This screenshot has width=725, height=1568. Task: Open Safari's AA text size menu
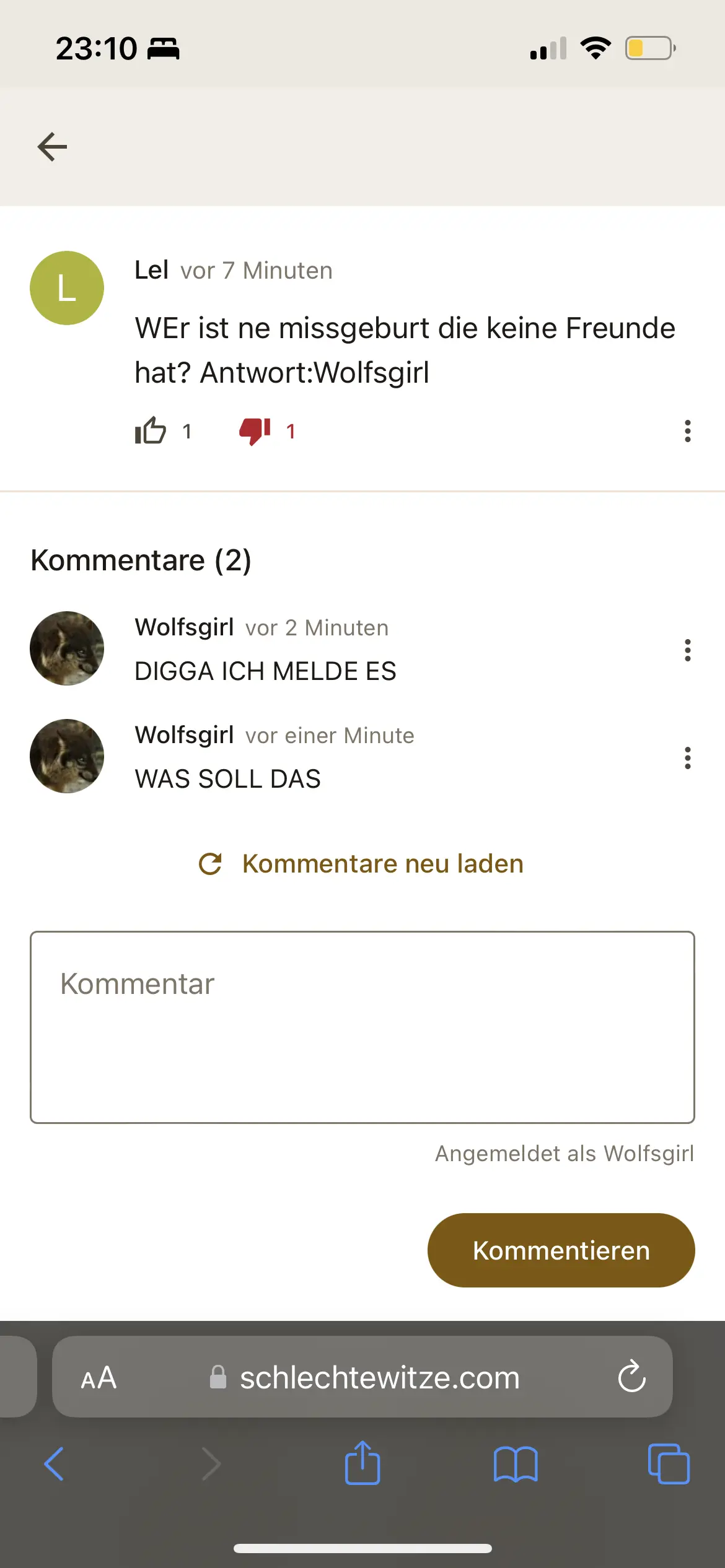99,1378
